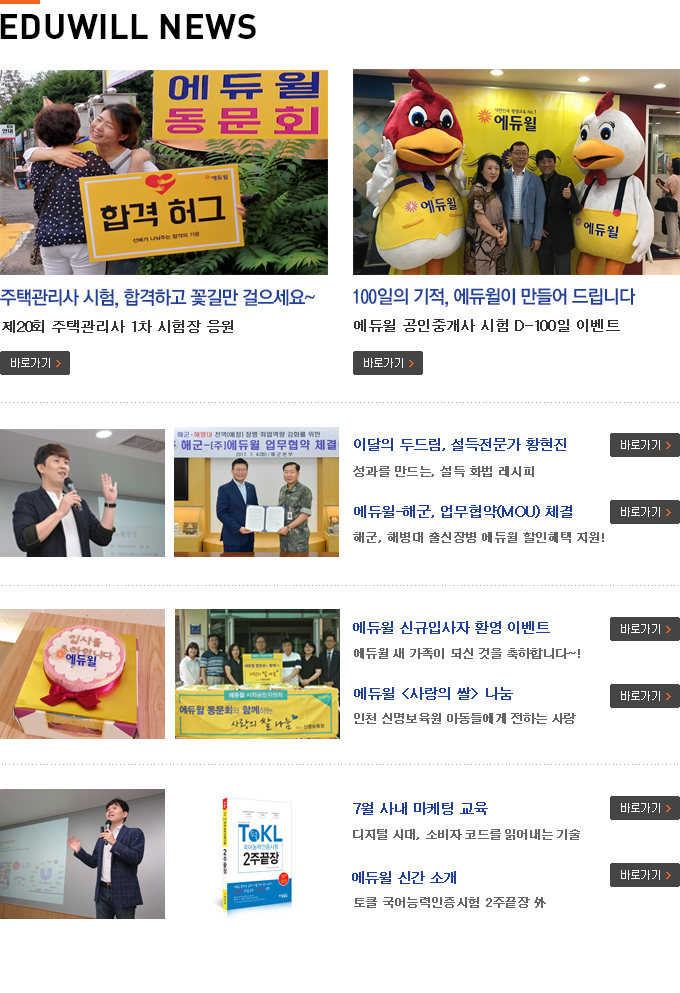The image size is (680, 993).
Task: Open 바로가기 for 에듀윌-해군 업무협약 체결
Action: (x=644, y=512)
